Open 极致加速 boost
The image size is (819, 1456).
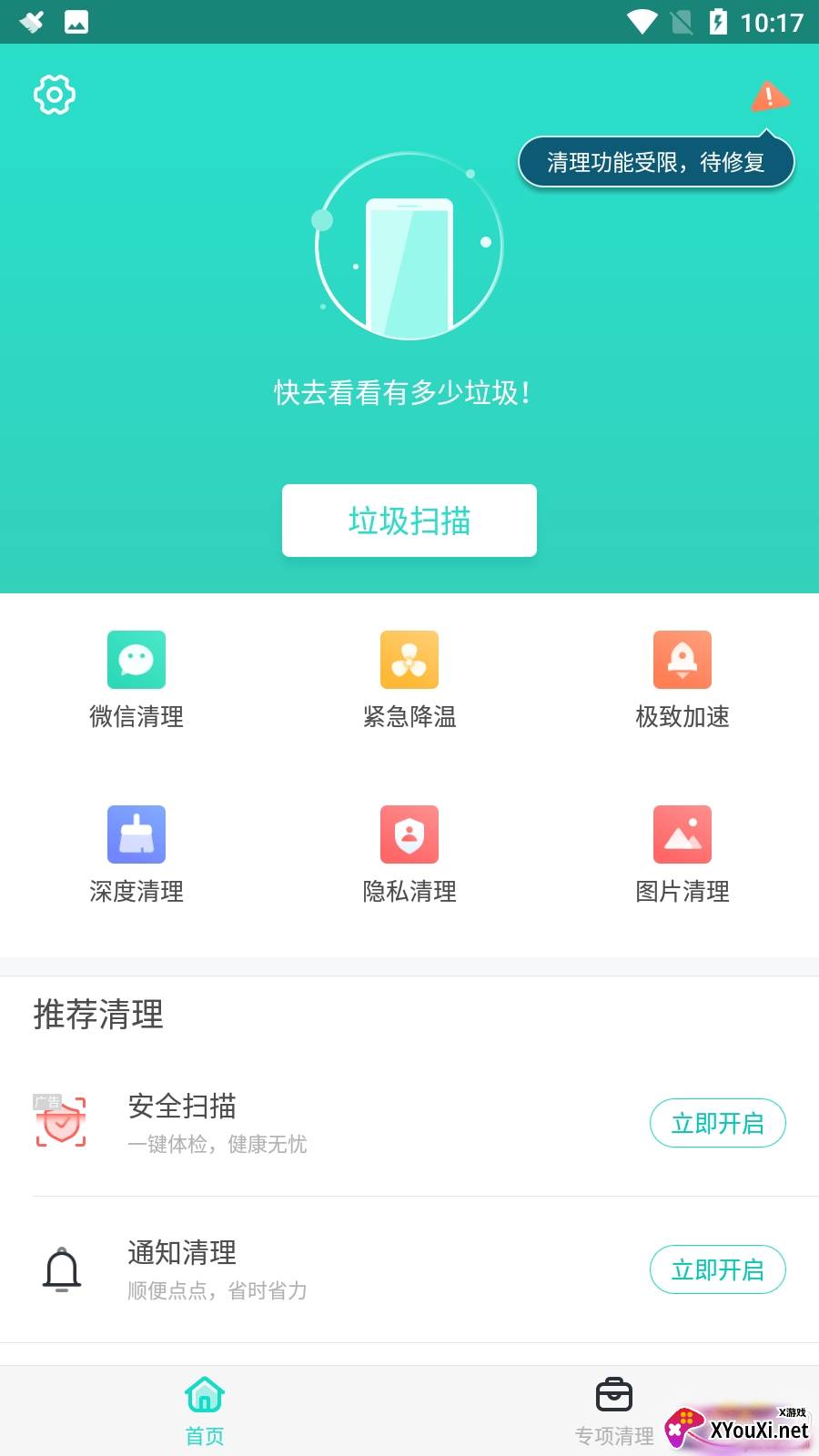coord(682,678)
